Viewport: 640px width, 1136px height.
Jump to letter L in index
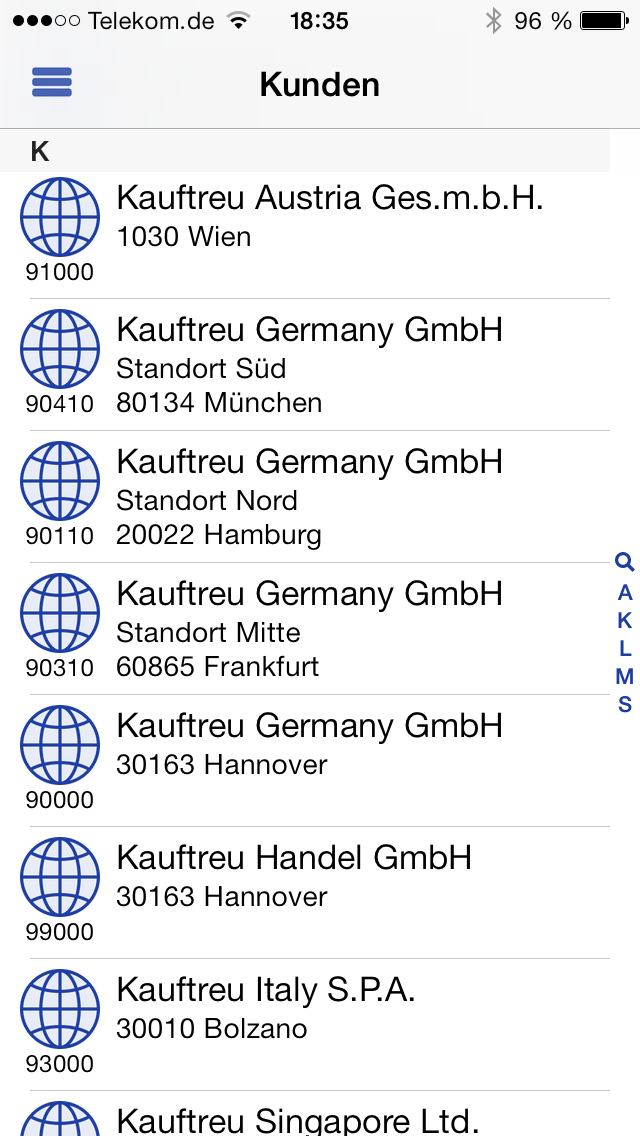(x=625, y=648)
